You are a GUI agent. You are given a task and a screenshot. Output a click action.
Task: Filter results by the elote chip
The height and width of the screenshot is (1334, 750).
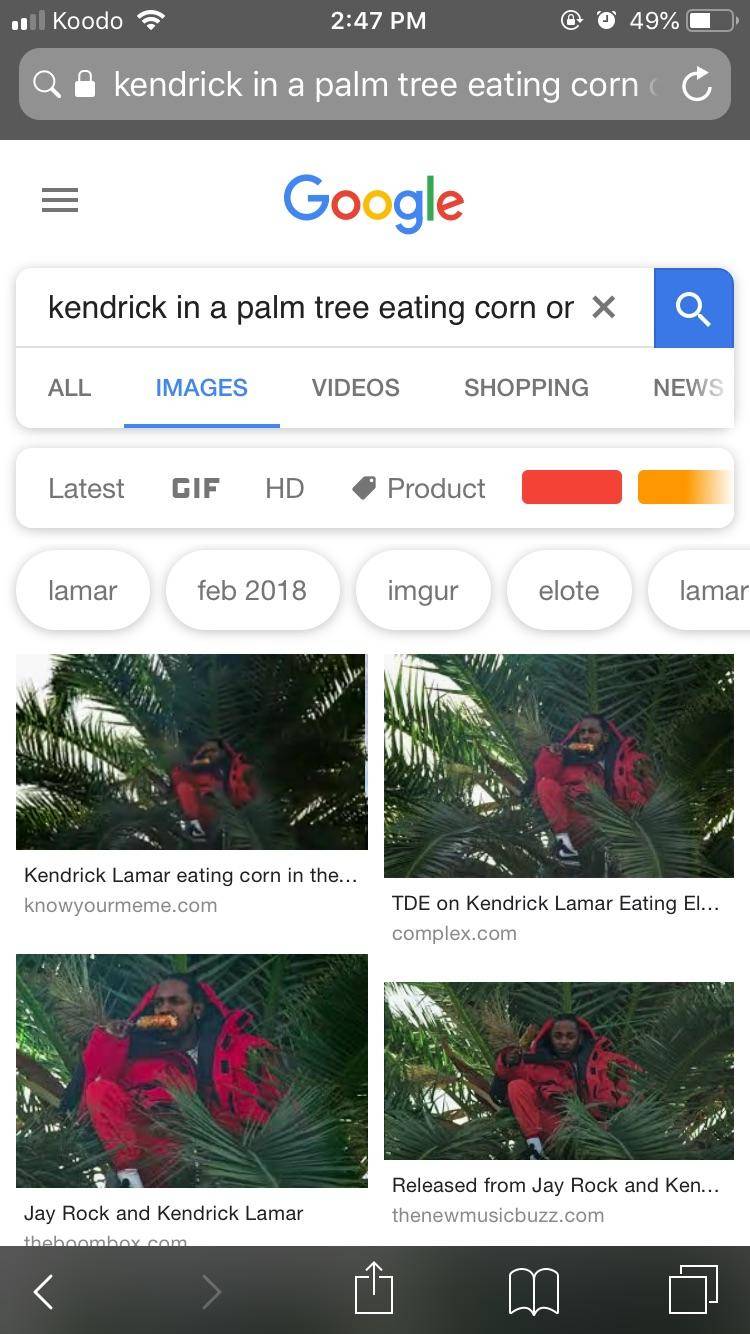(569, 590)
